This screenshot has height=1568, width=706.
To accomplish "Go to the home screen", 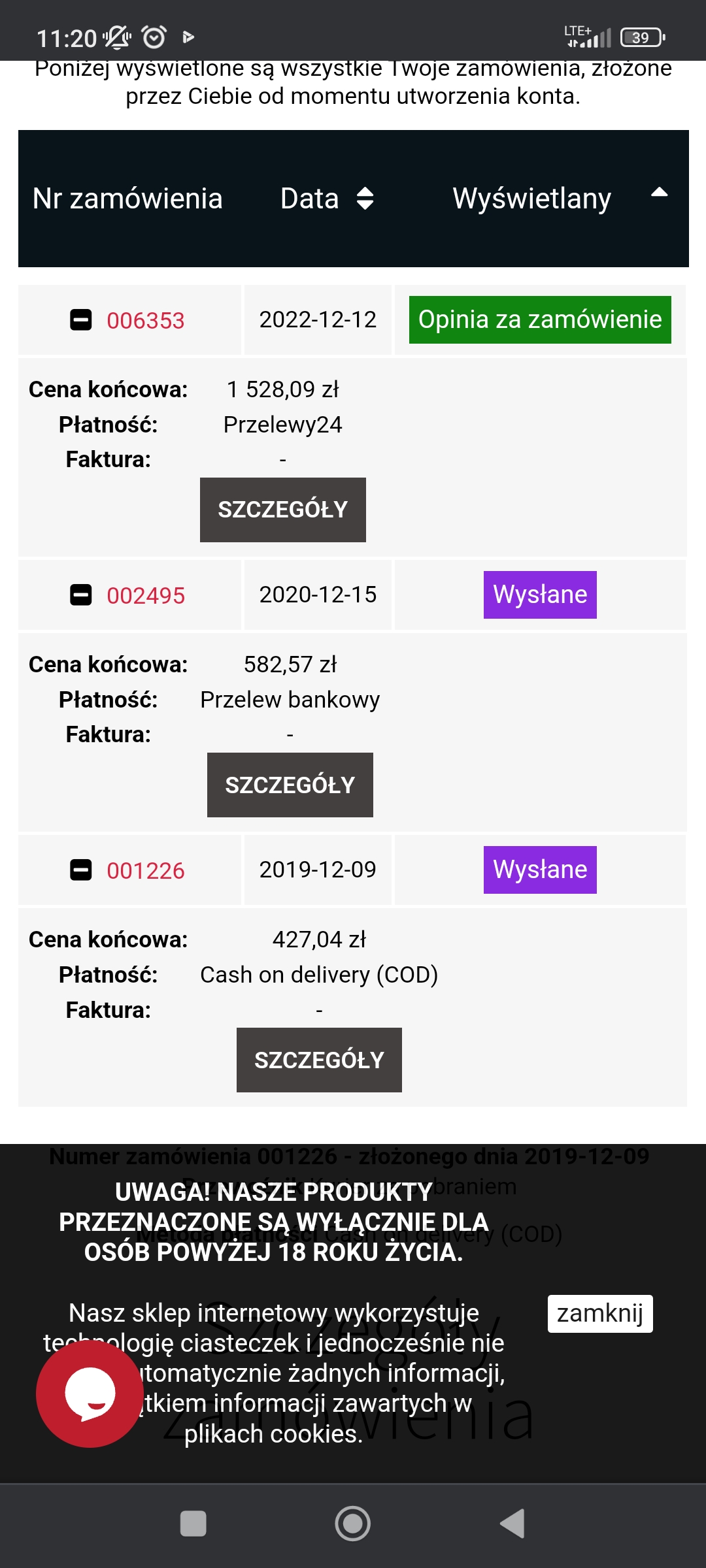I will 353,1524.
